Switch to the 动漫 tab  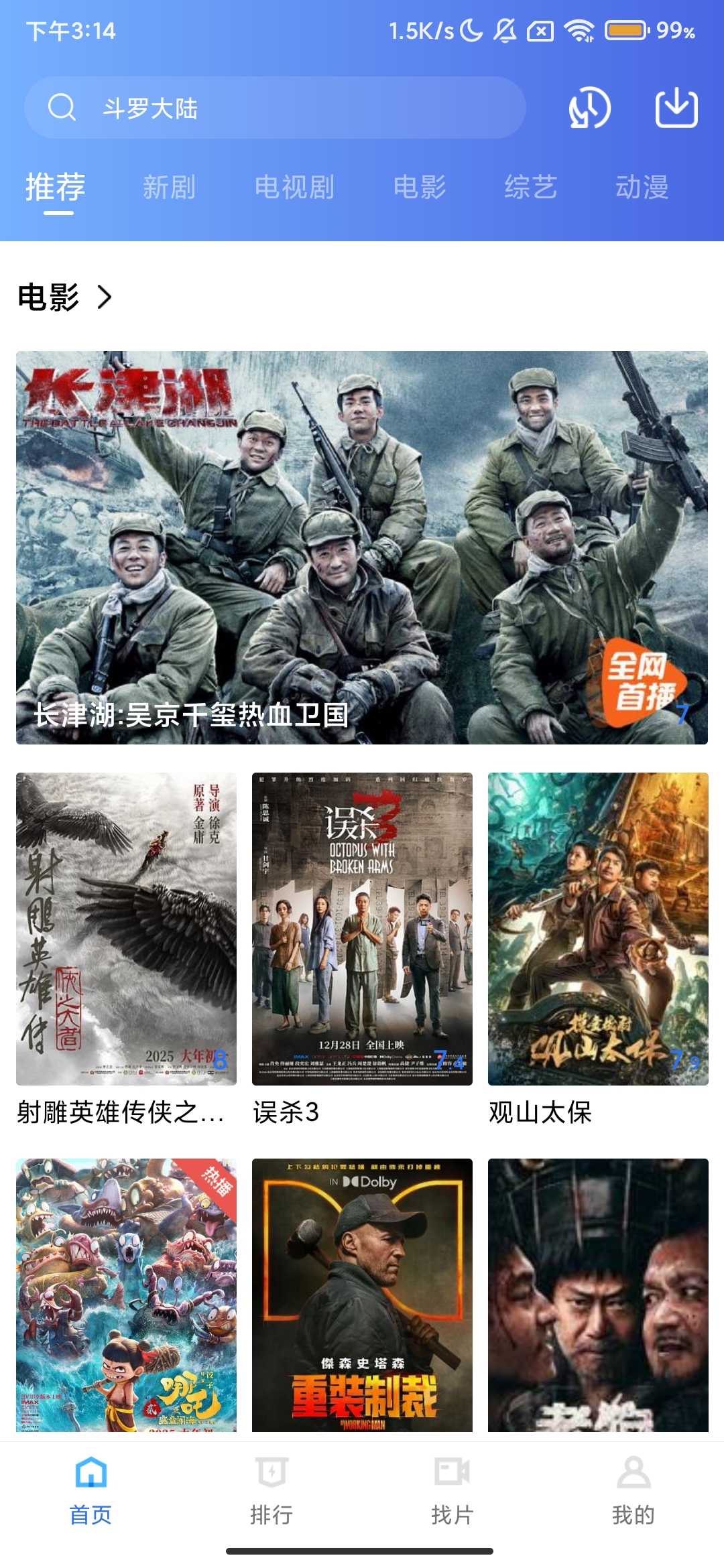point(642,187)
